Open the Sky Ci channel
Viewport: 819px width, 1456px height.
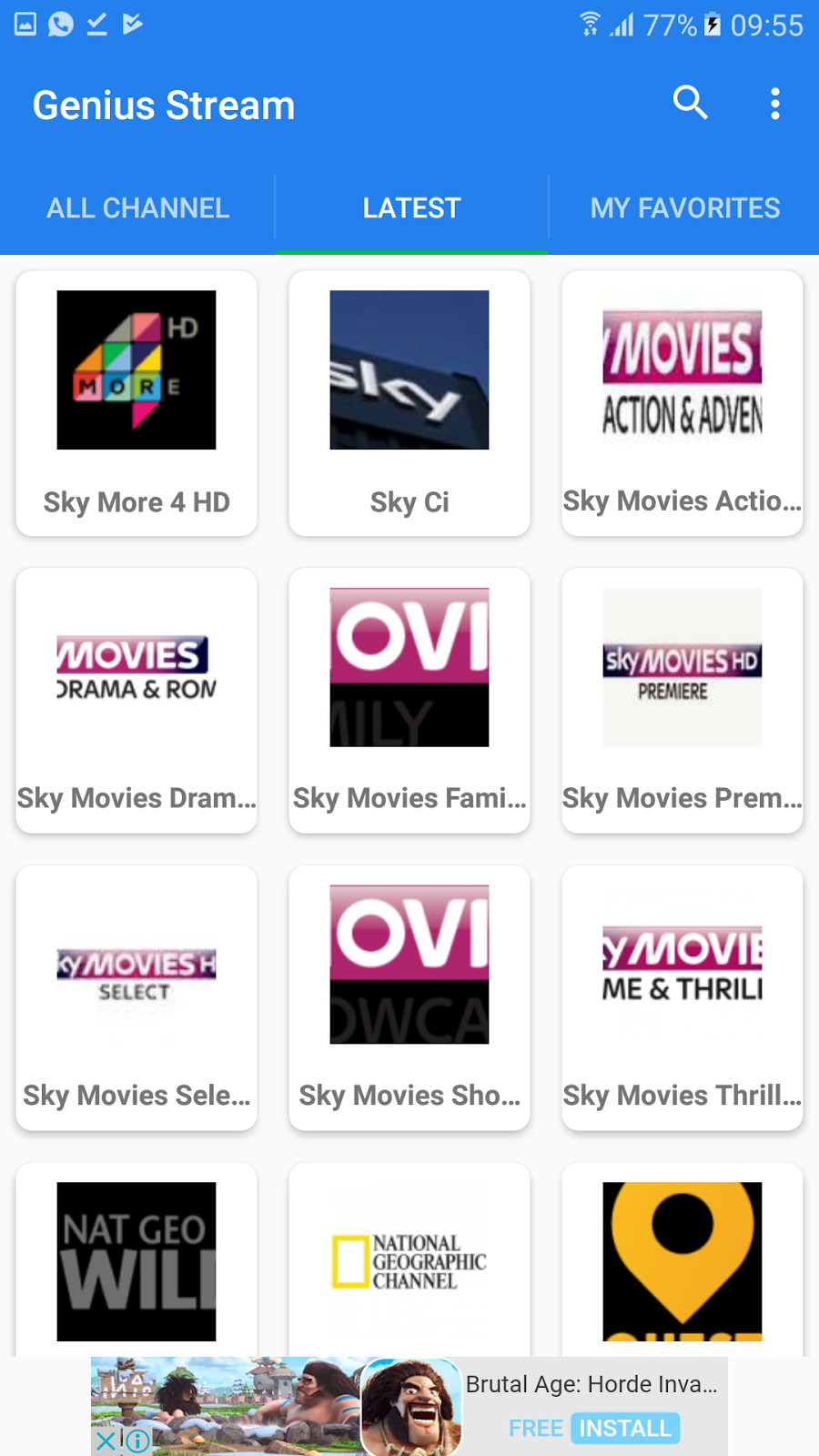point(409,369)
